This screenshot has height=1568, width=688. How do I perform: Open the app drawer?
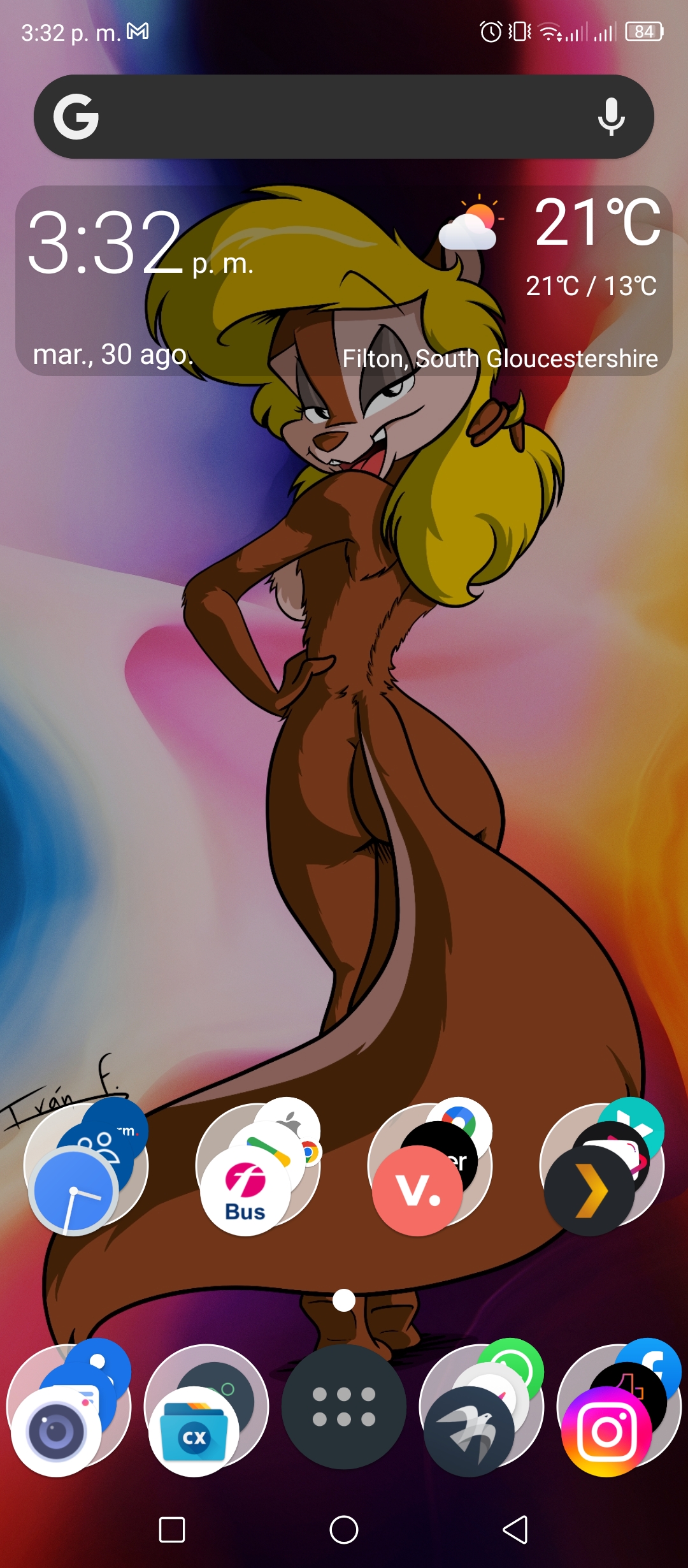click(x=344, y=1407)
